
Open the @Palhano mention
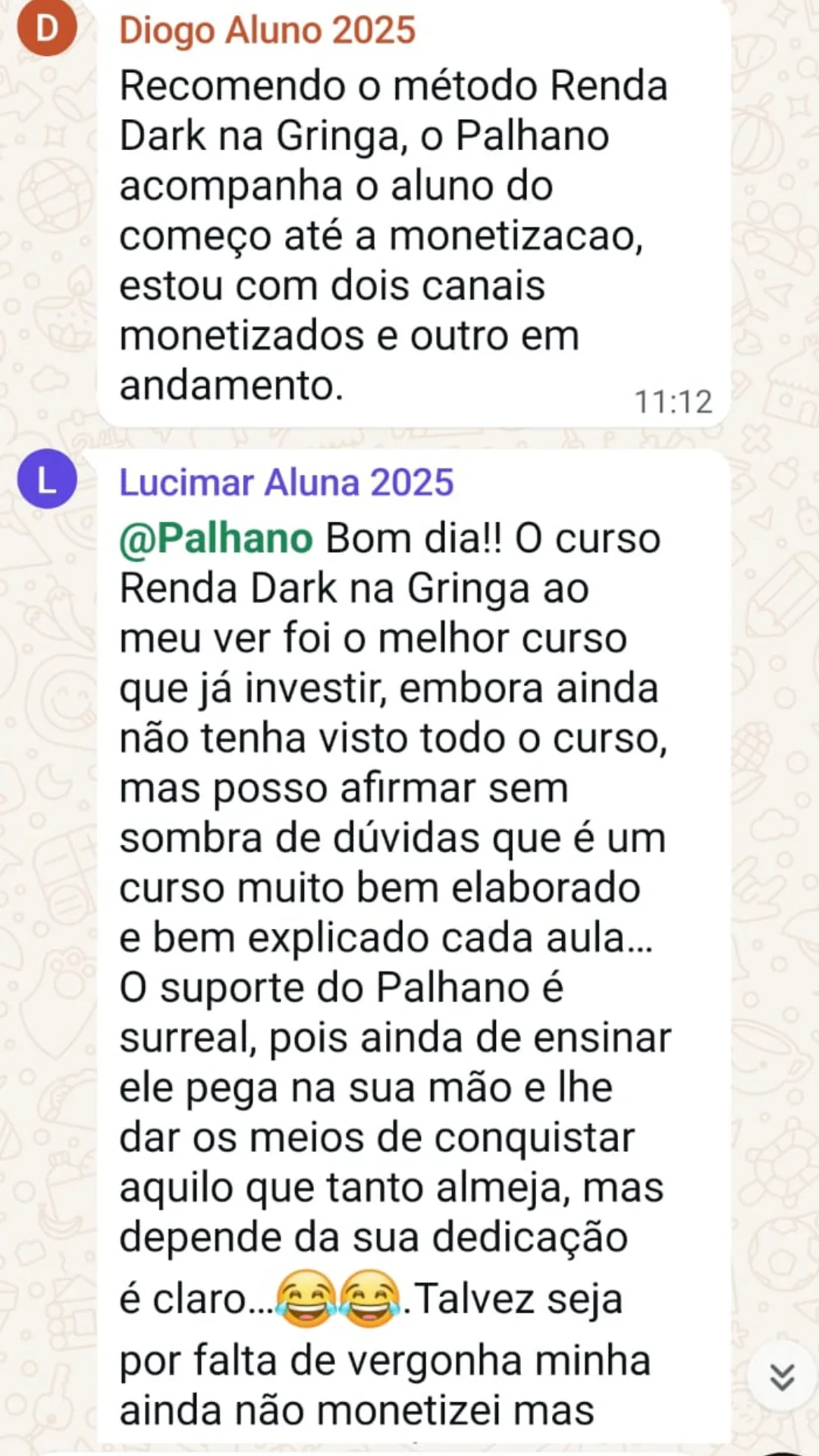216,538
